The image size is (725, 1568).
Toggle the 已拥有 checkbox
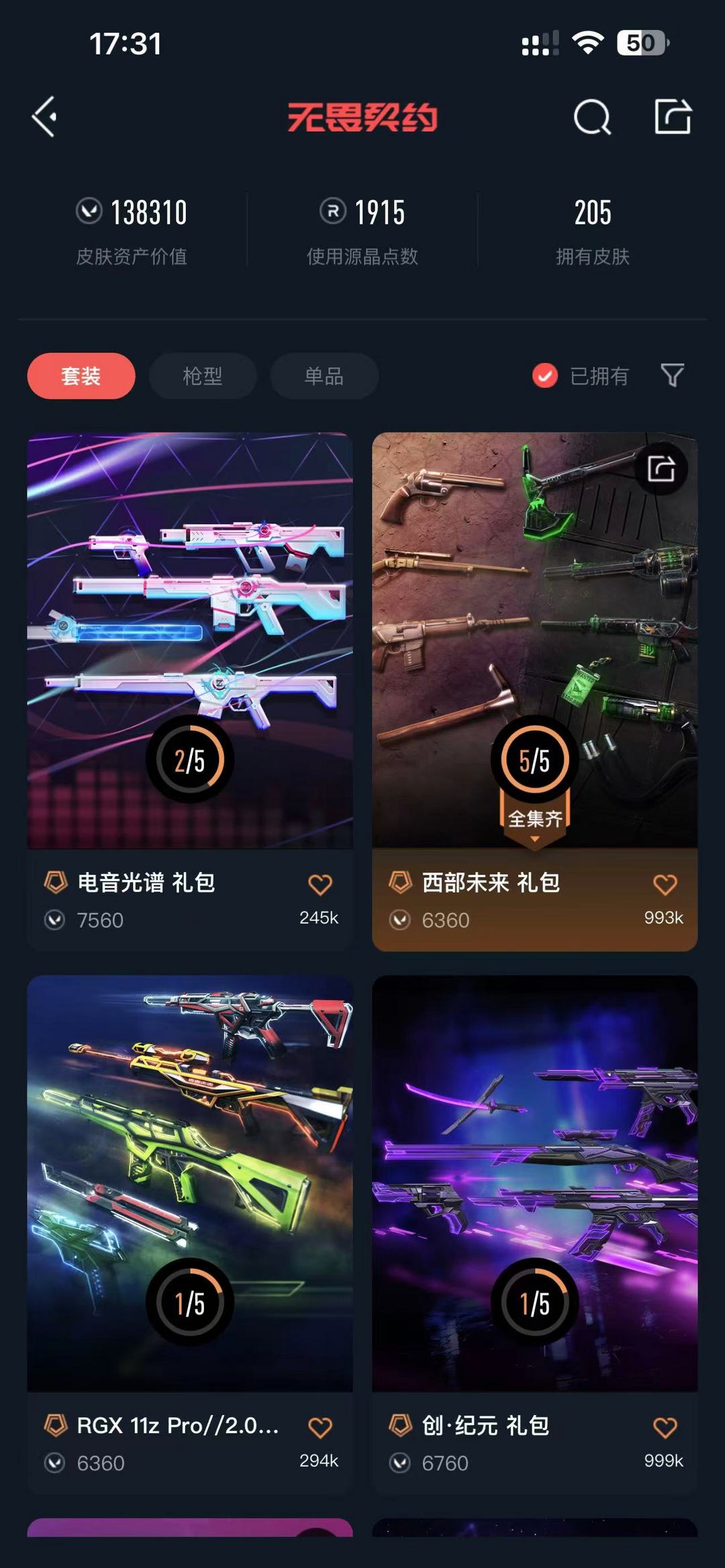[x=545, y=376]
